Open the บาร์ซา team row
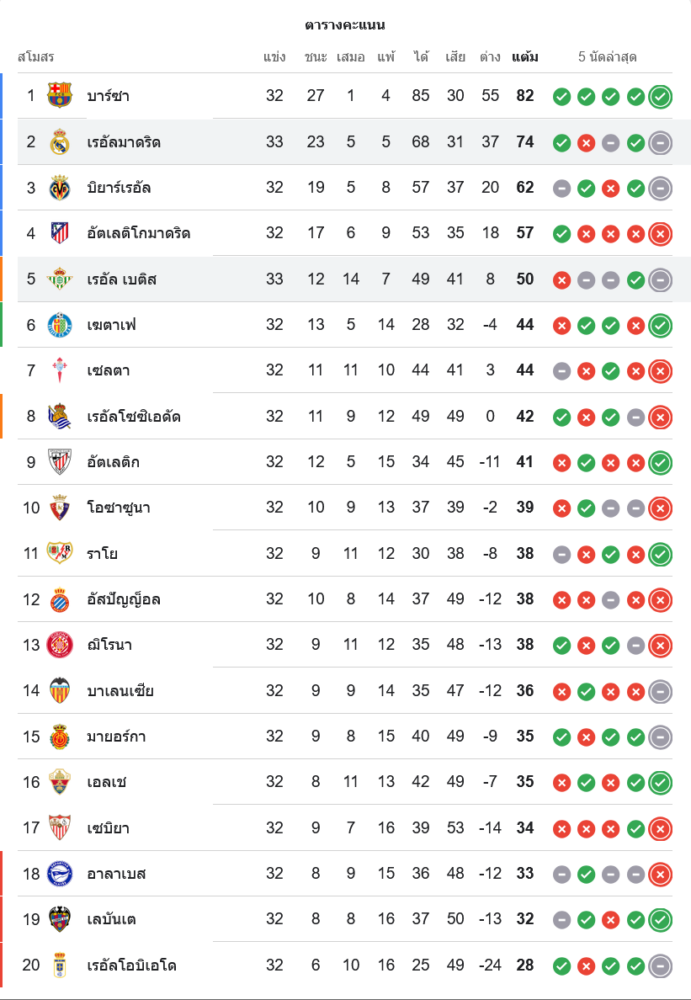691x1000 pixels. point(122,97)
